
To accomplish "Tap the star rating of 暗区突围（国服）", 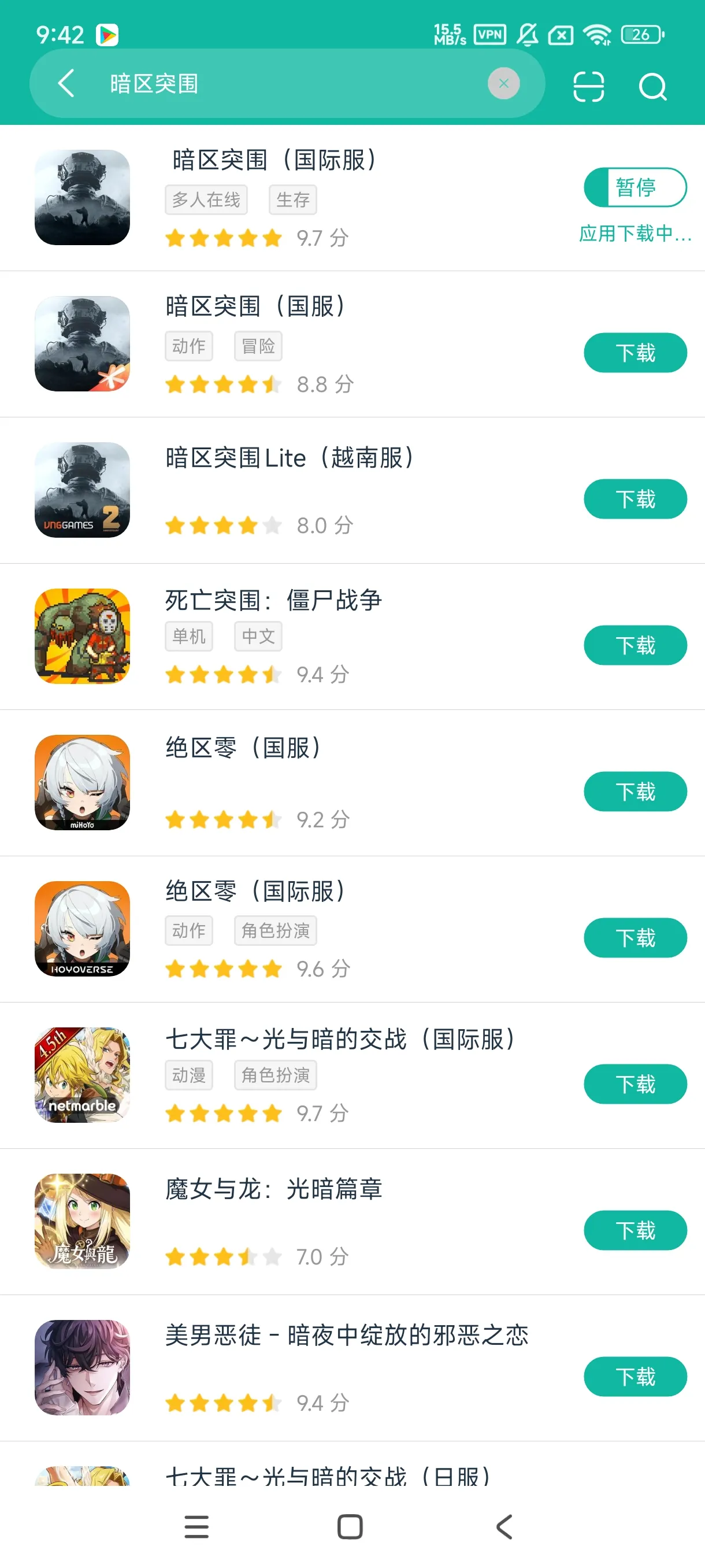I will pos(224,384).
